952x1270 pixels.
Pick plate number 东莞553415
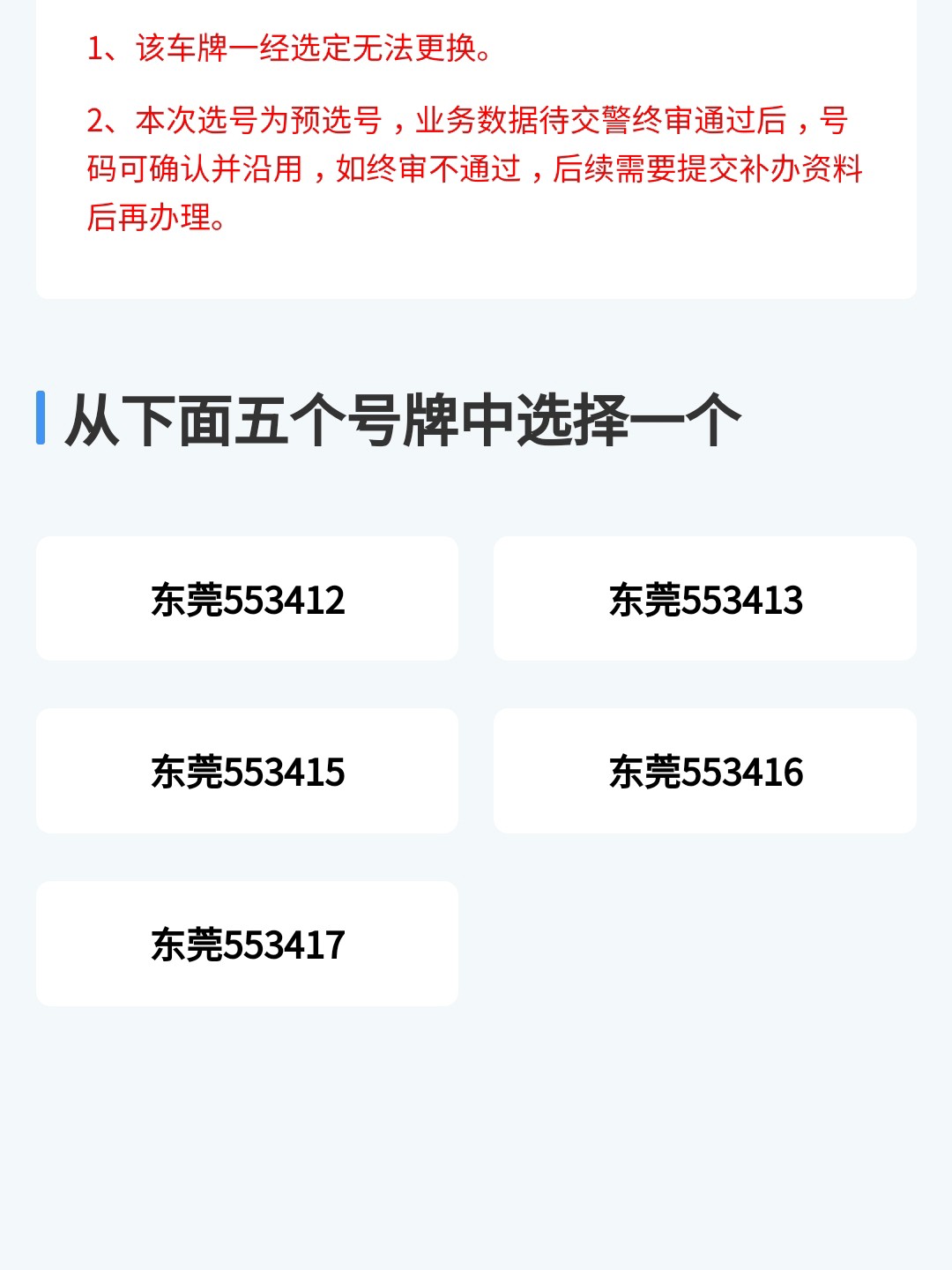click(247, 771)
